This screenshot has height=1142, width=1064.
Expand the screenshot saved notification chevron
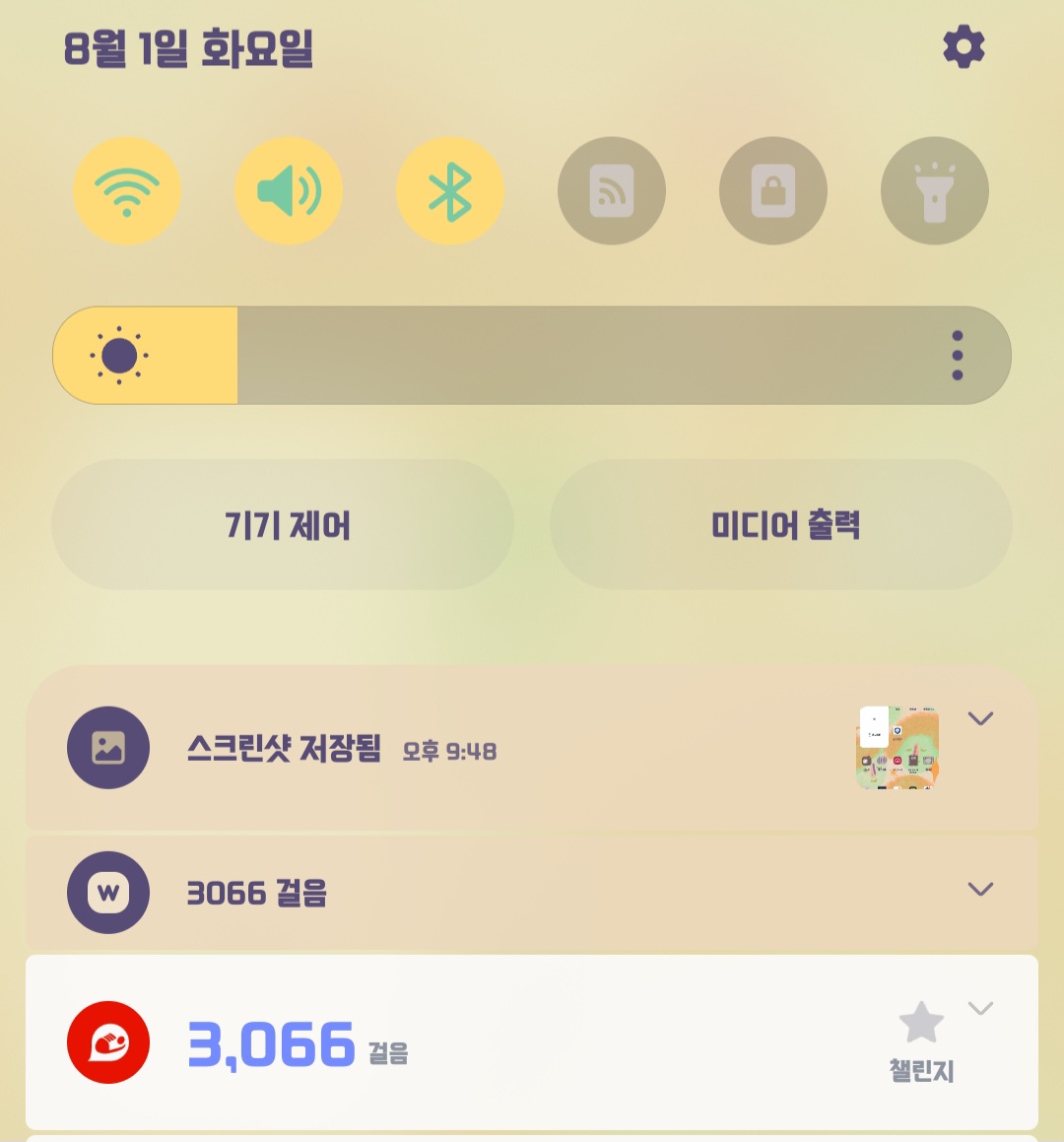point(980,718)
